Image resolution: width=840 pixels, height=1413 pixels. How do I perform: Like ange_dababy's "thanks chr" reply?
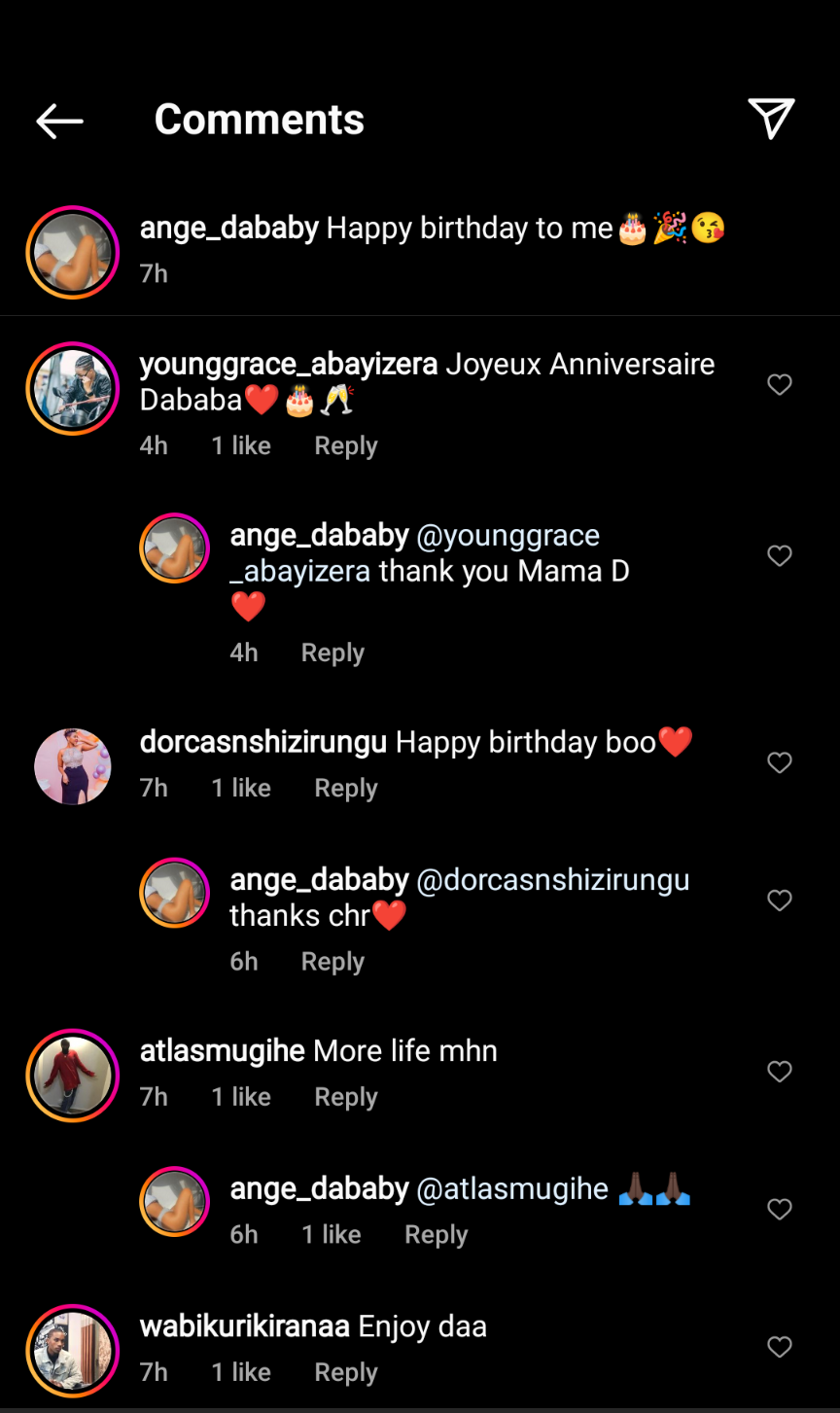click(x=780, y=901)
